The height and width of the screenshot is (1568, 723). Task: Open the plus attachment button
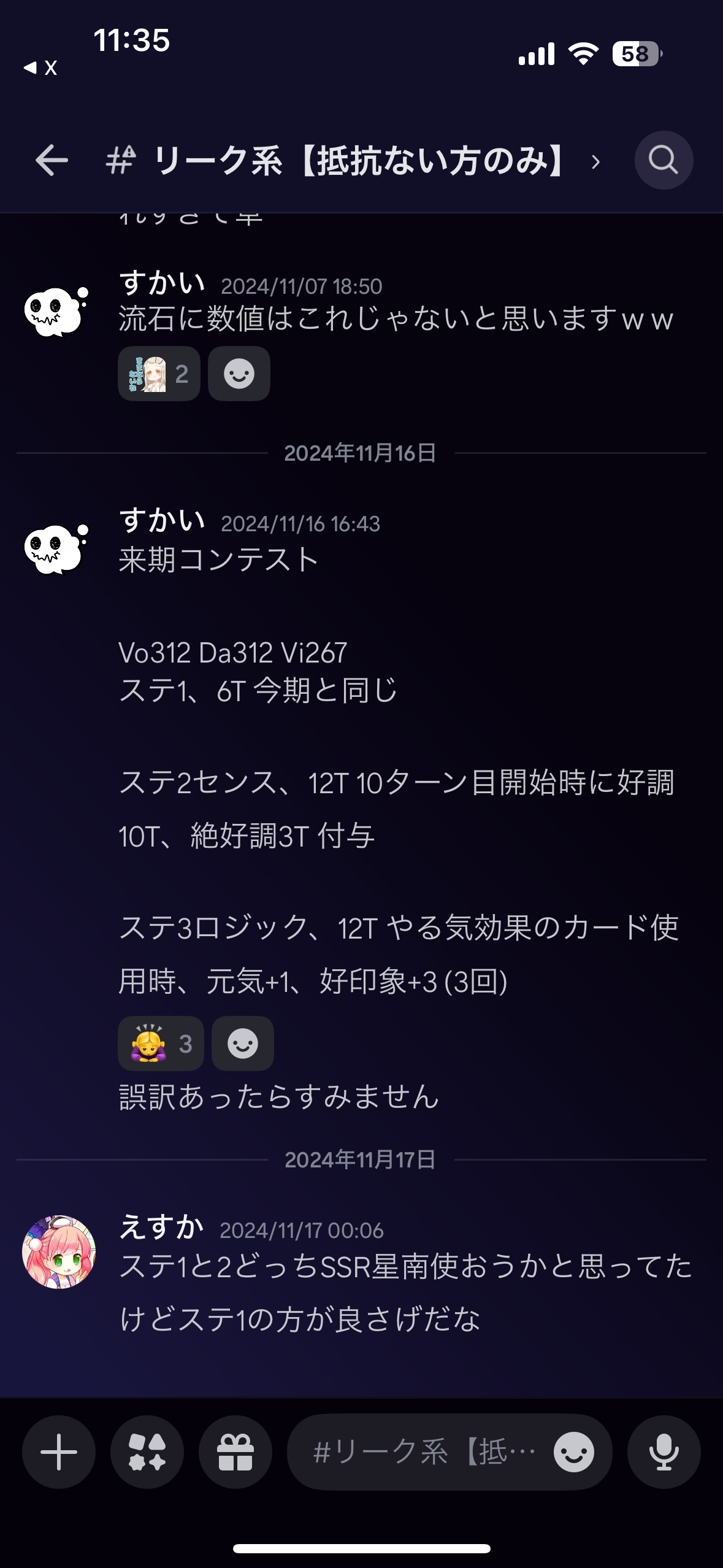59,1451
